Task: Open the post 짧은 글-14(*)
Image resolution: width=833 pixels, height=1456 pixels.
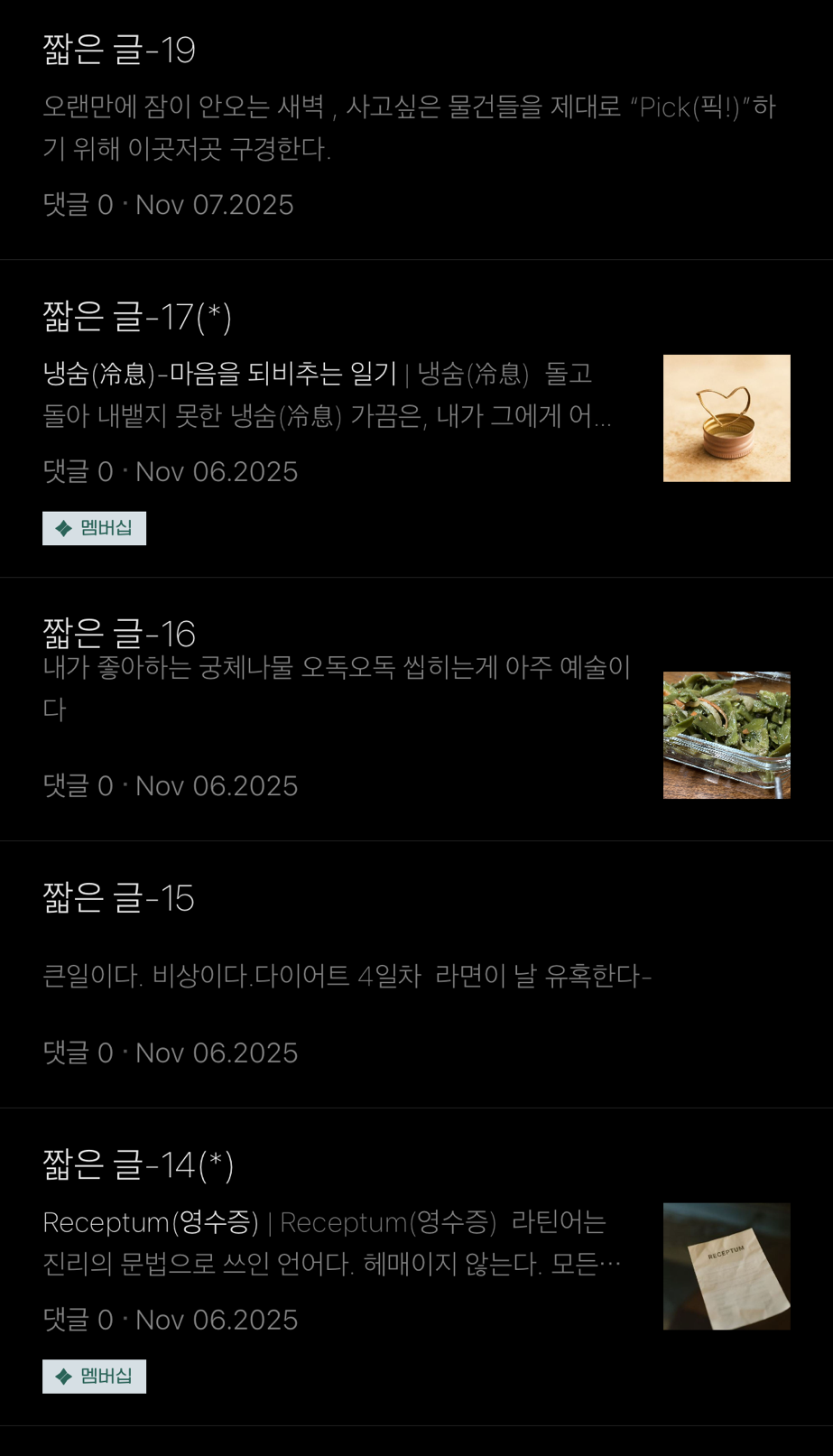Action: pos(138,1164)
